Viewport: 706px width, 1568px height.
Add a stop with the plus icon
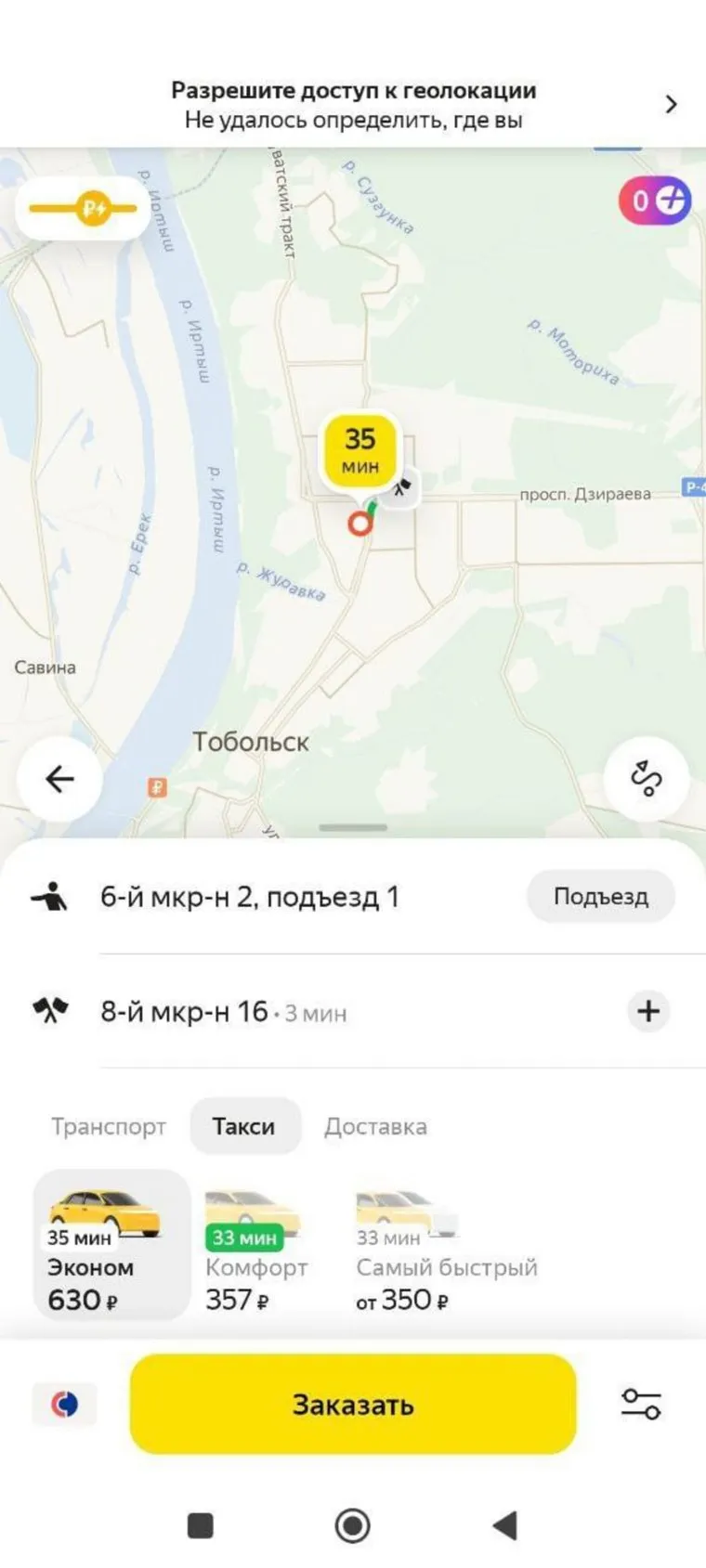648,1011
